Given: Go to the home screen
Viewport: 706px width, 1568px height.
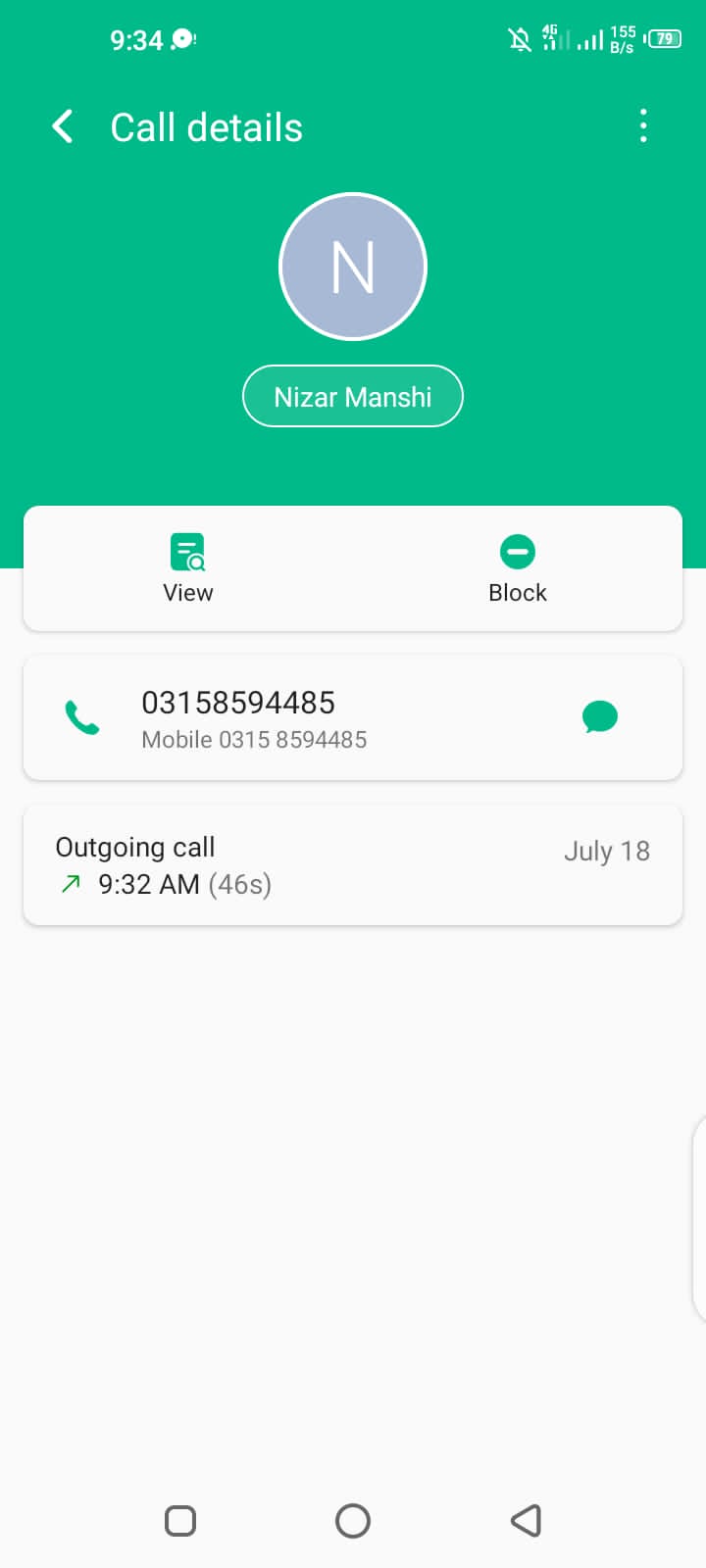Looking at the screenshot, I should 353,1521.
